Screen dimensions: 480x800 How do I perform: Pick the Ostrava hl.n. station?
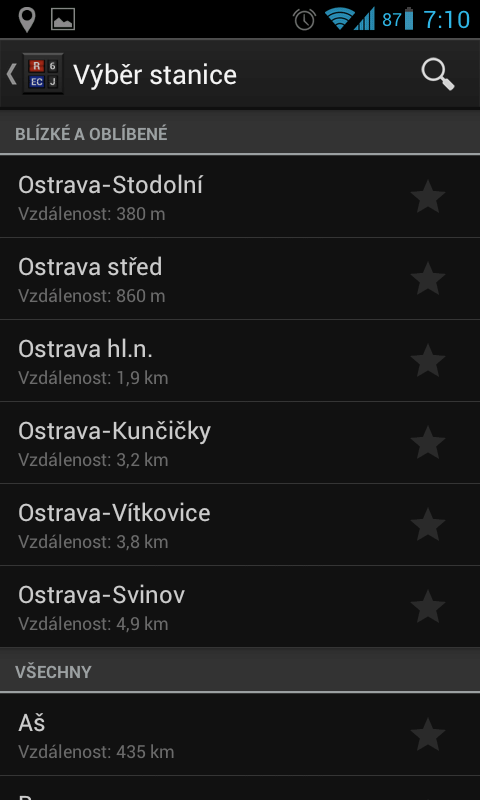click(240, 361)
